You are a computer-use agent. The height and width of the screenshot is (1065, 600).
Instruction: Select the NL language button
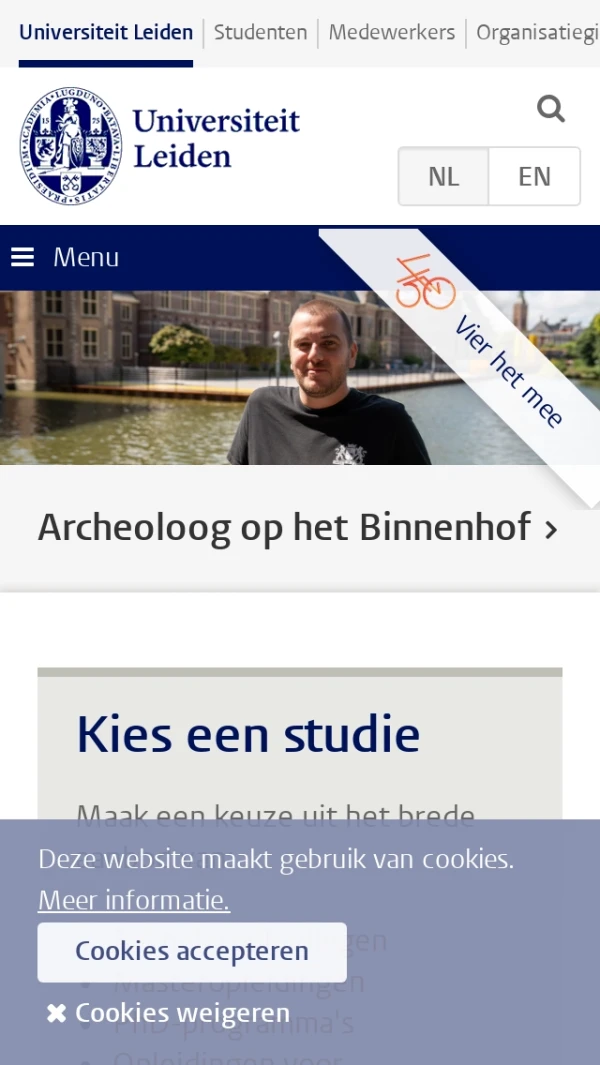[443, 177]
